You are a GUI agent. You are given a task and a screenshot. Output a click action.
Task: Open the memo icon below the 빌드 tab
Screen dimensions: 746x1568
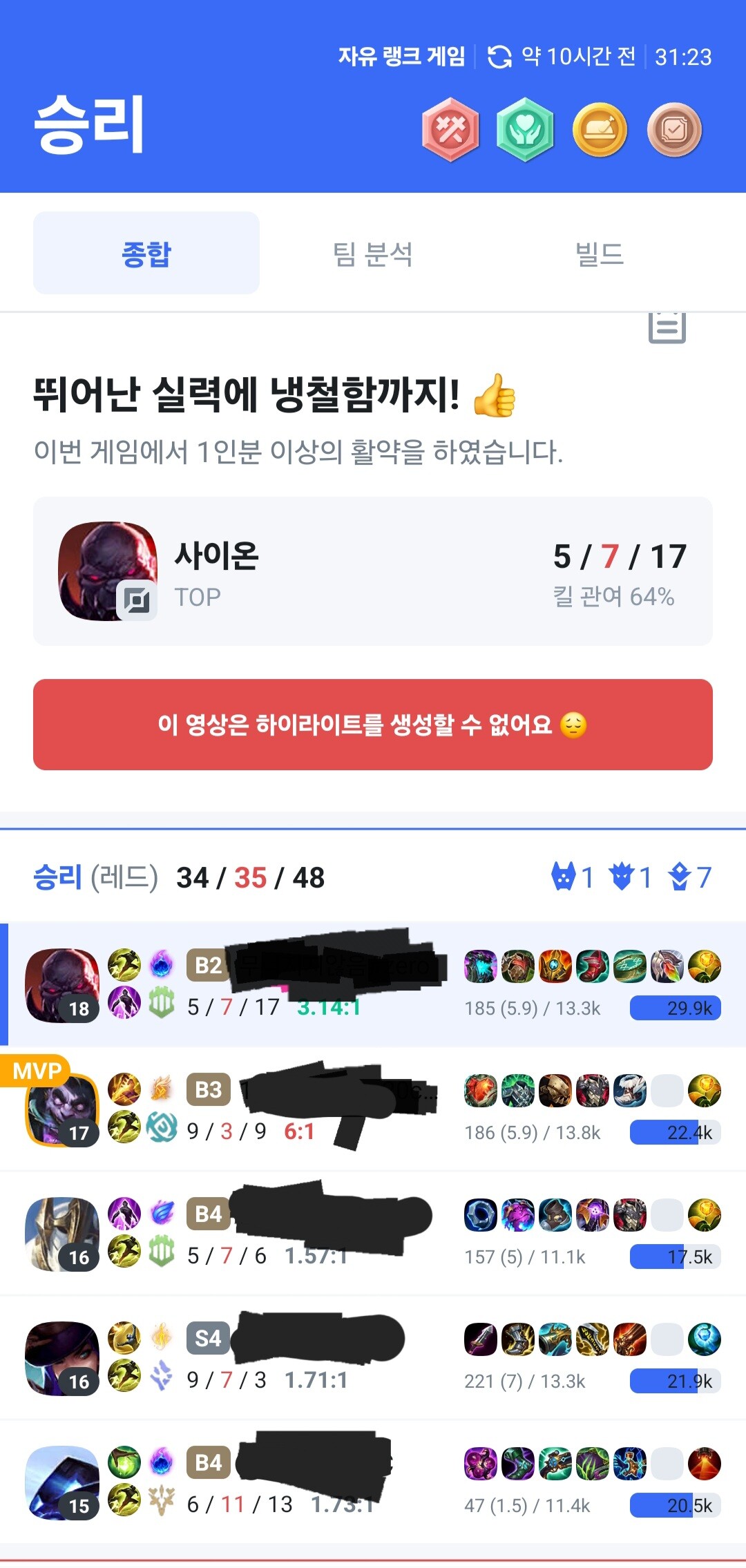click(667, 326)
